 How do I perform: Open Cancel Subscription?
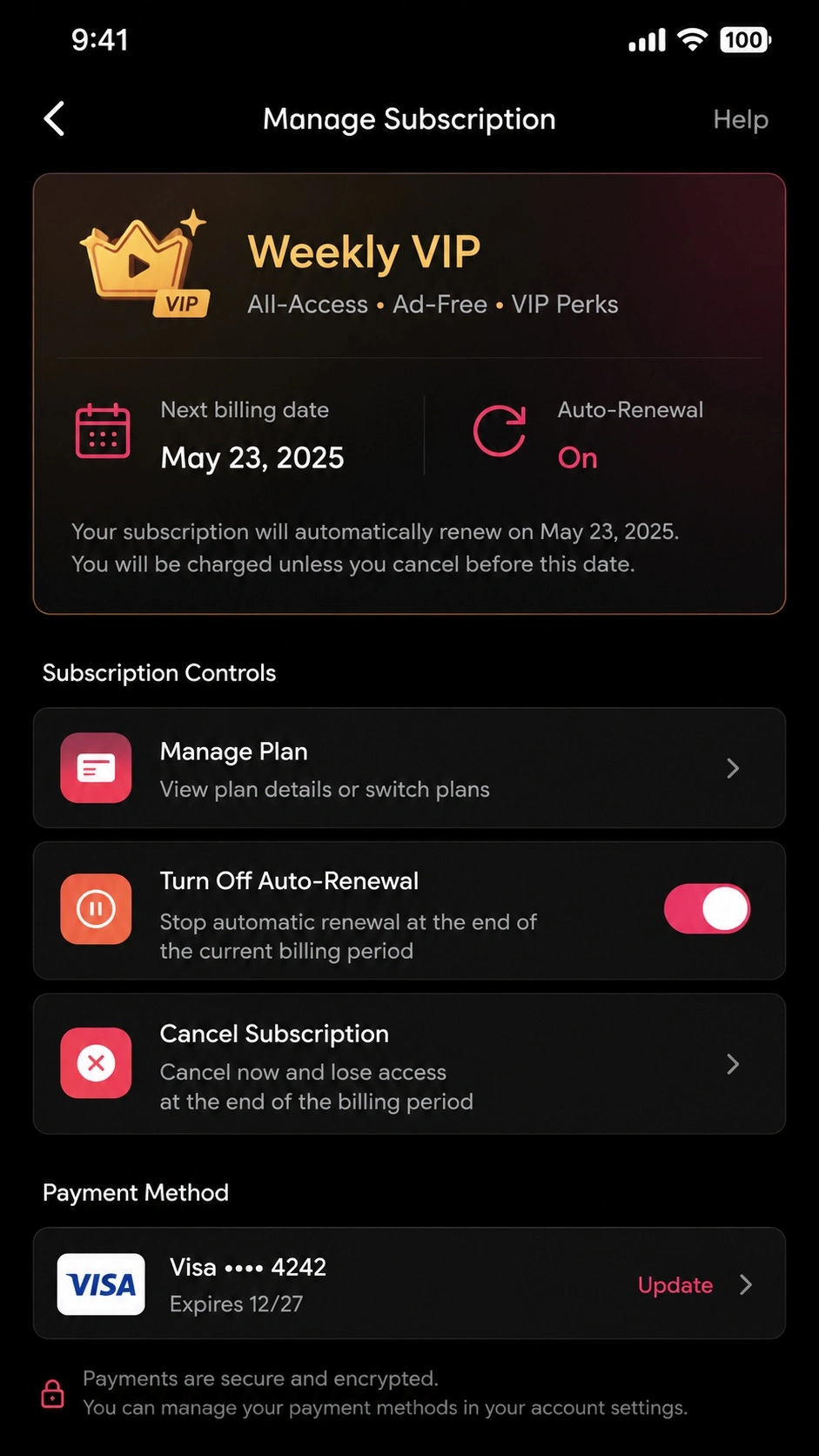coord(409,1064)
